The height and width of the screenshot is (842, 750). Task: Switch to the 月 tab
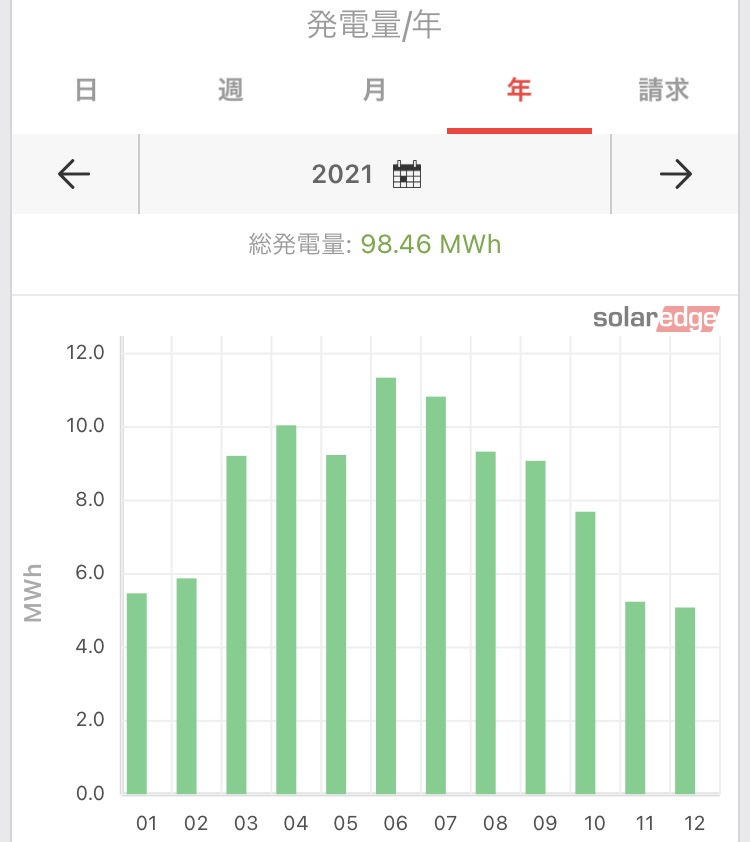pos(374,90)
